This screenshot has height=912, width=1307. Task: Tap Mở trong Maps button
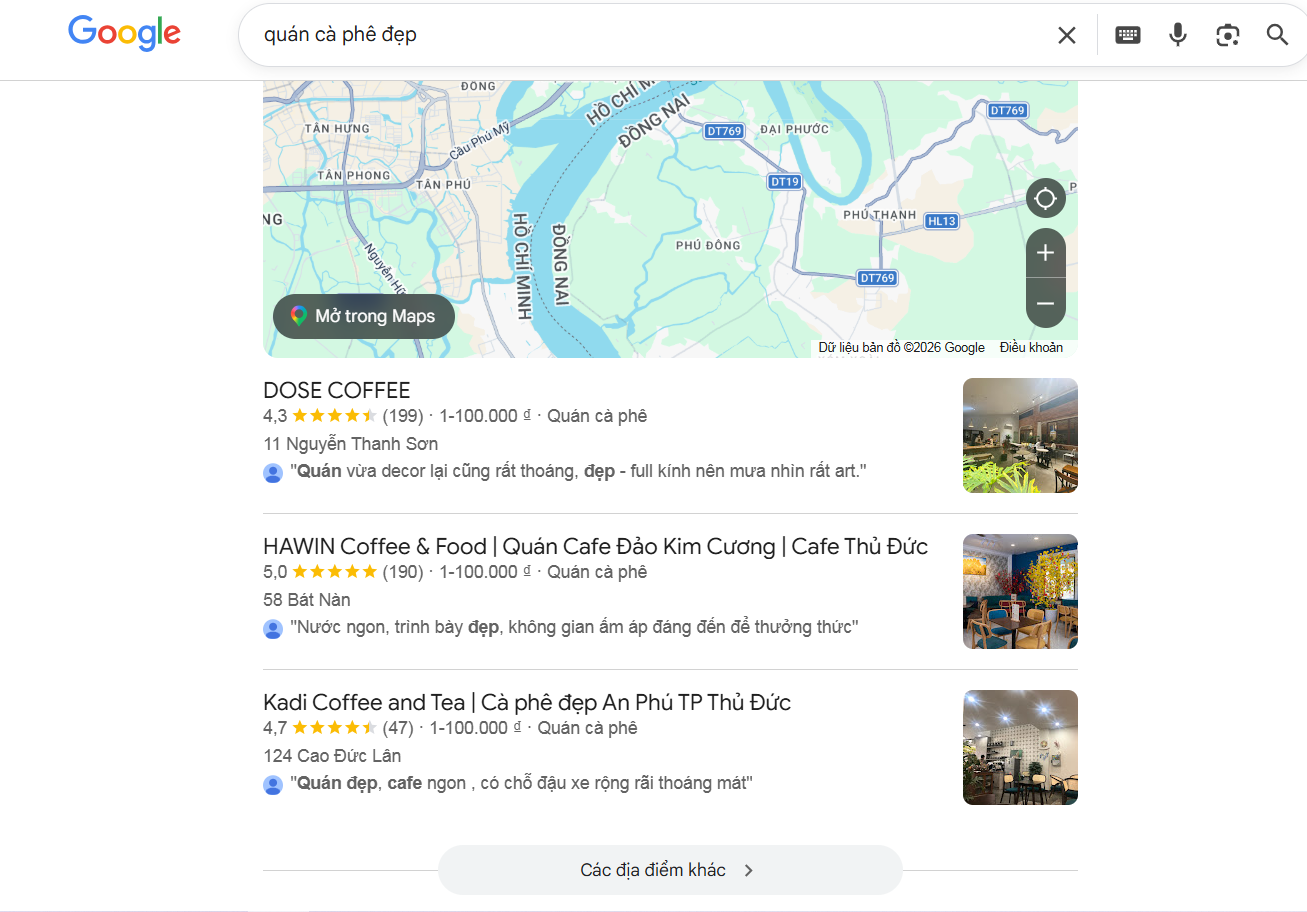coord(364,317)
